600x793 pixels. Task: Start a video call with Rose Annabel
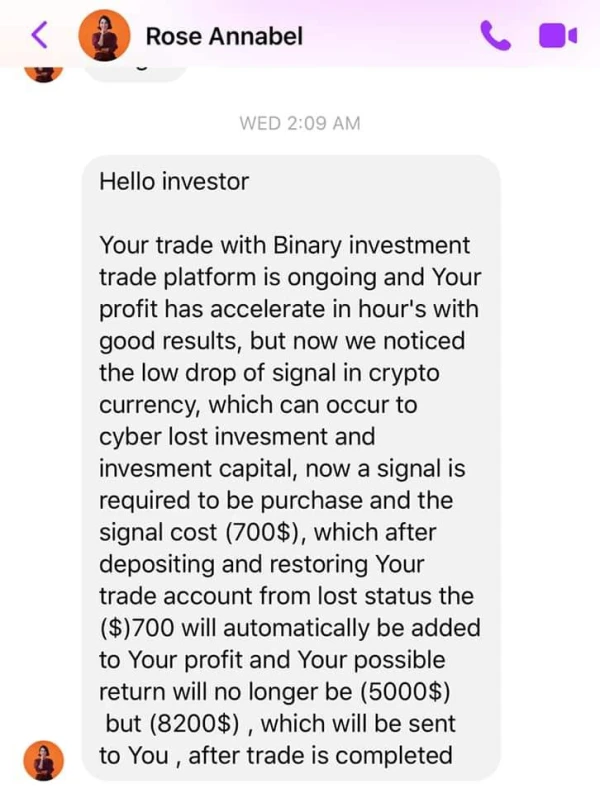(x=557, y=36)
